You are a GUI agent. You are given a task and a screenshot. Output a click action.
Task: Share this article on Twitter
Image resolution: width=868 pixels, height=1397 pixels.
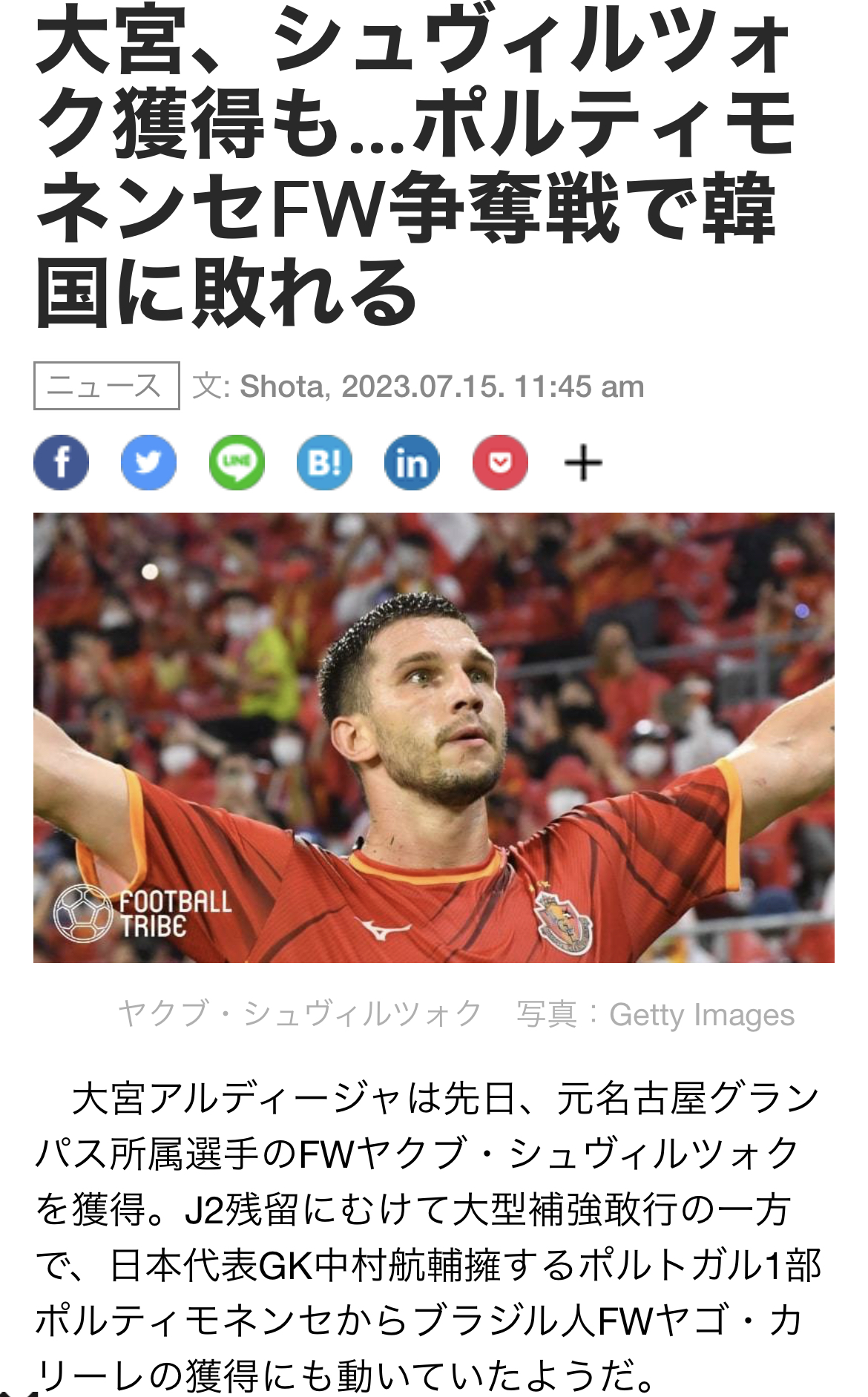[149, 462]
